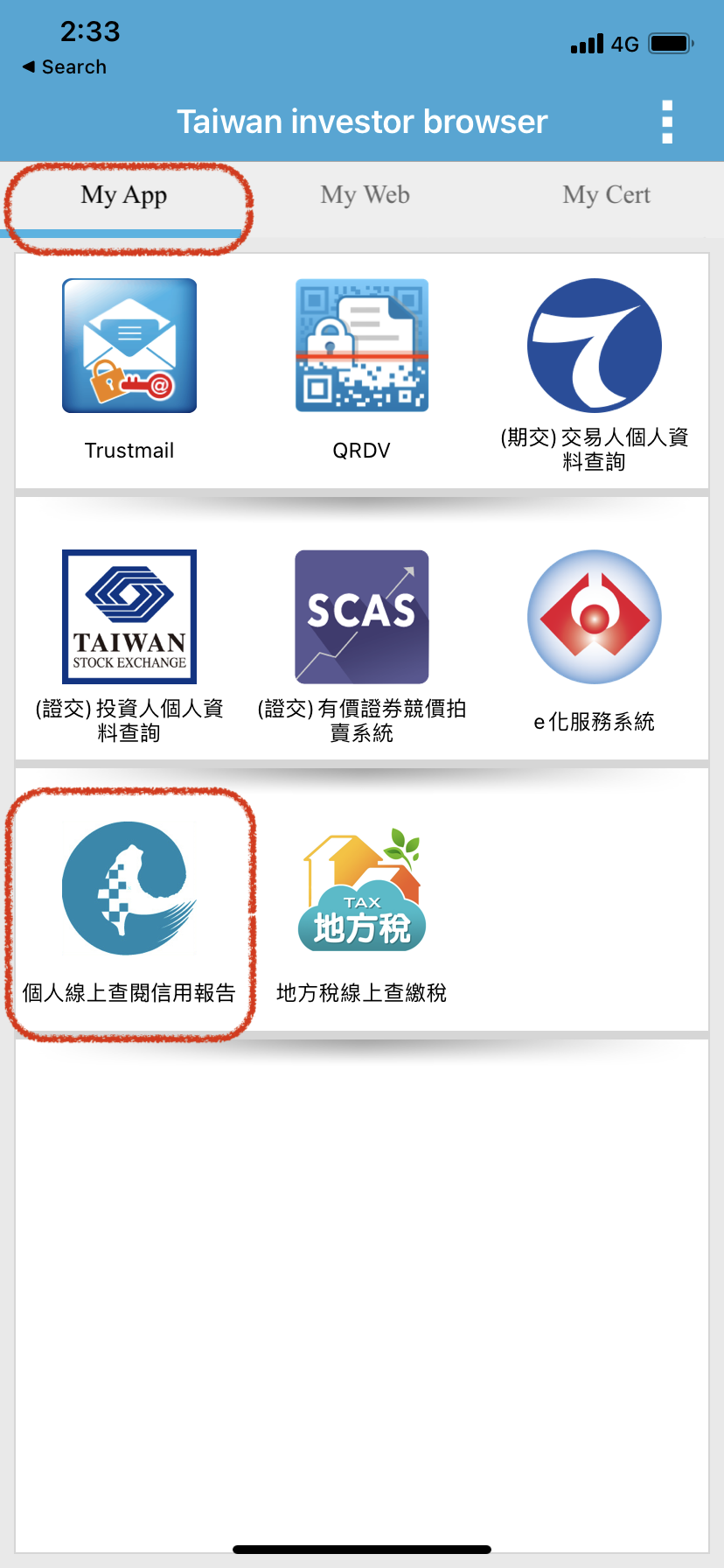This screenshot has width=724, height=1568.
Task: Tap the Search back link at top left
Action: click(63, 66)
